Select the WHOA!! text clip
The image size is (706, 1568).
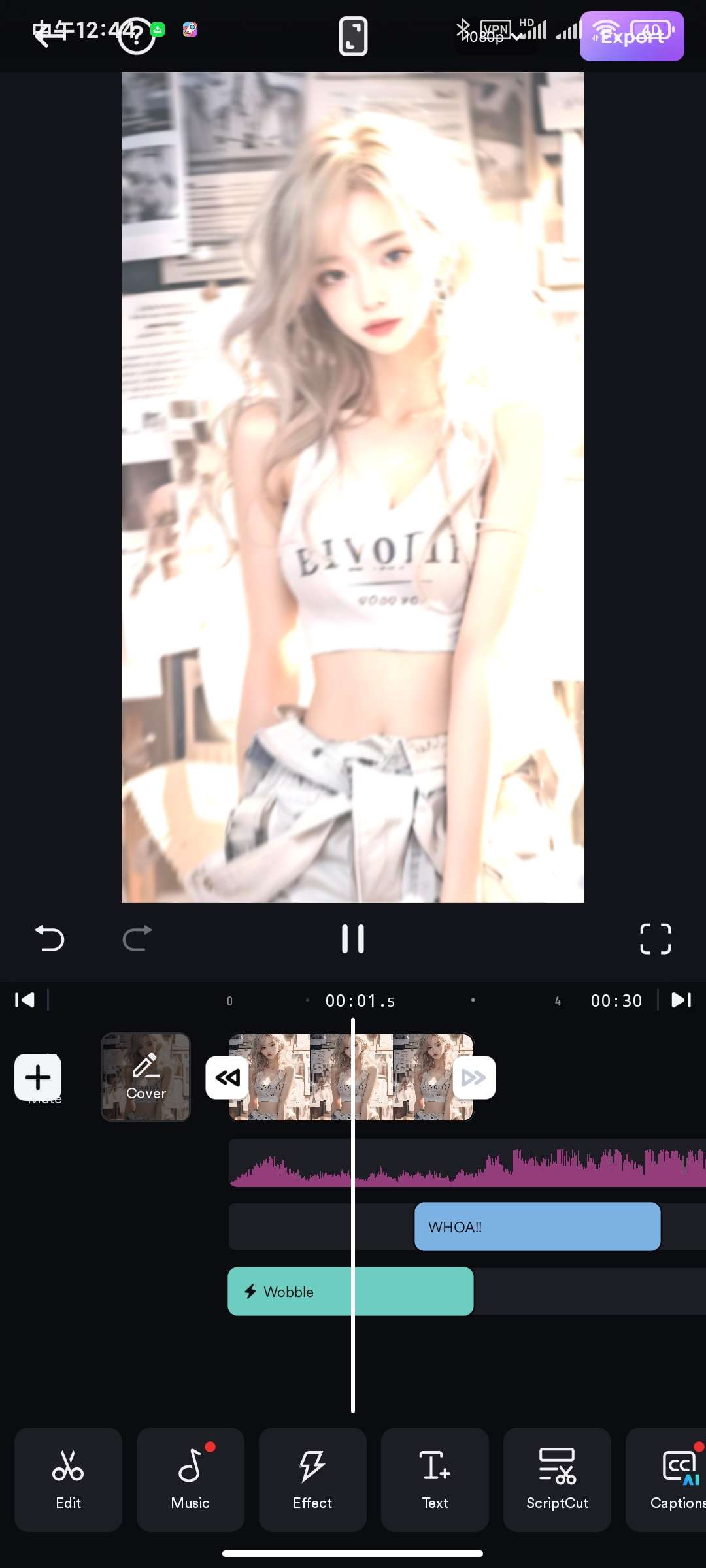pos(537,1227)
